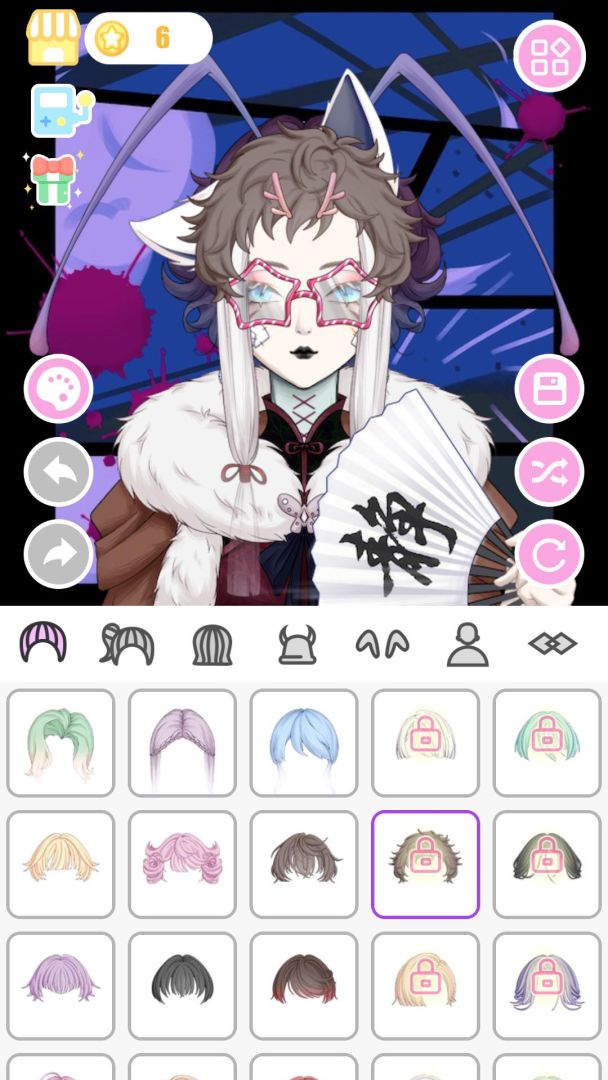Reset the avatar

[549, 553]
